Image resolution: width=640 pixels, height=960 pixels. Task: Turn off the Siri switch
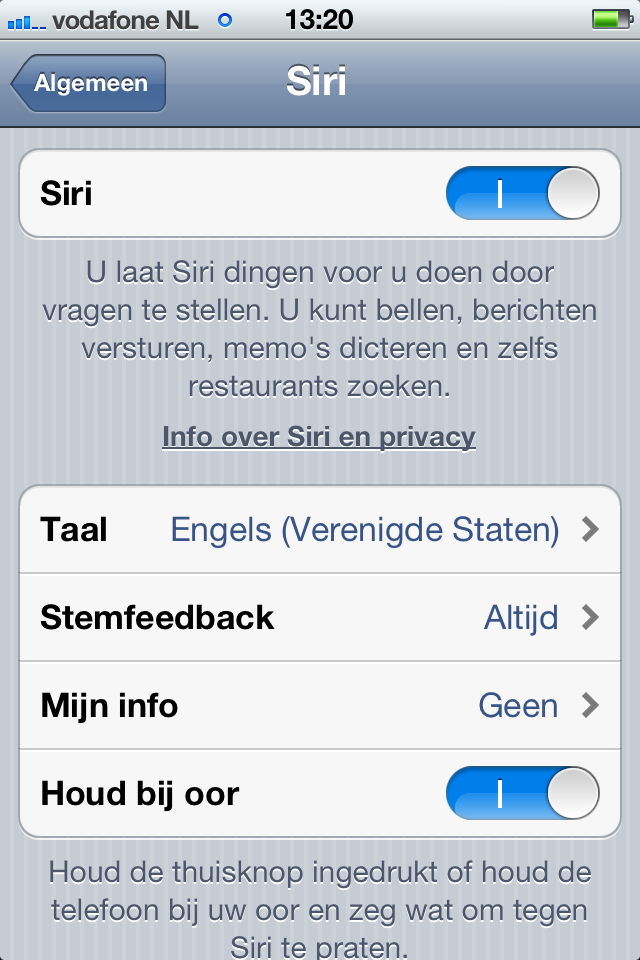[x=522, y=193]
